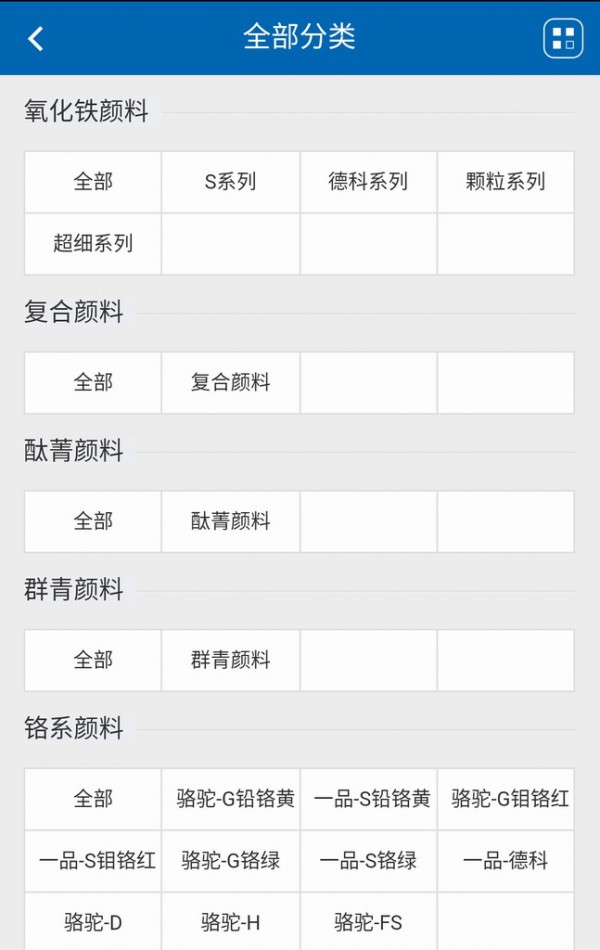Open 骆驼-G铅铬黄 category
Screen dimensions: 600x950
[x=231, y=799]
